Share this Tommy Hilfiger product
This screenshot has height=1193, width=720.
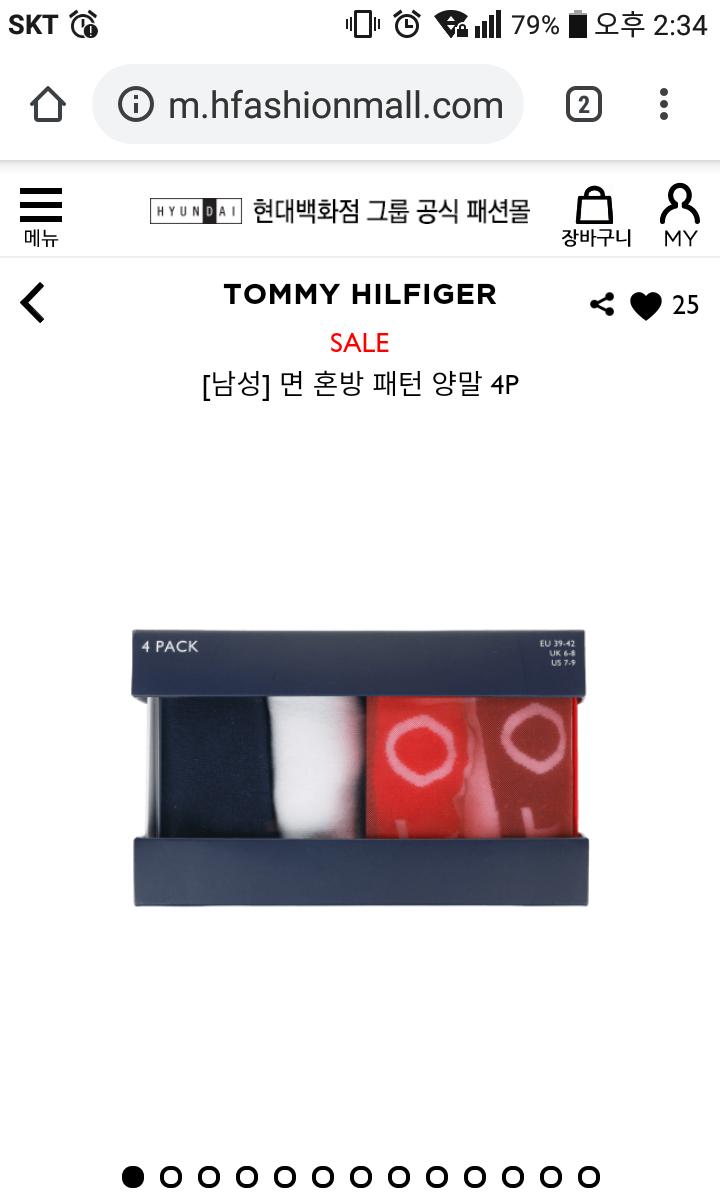(x=602, y=305)
